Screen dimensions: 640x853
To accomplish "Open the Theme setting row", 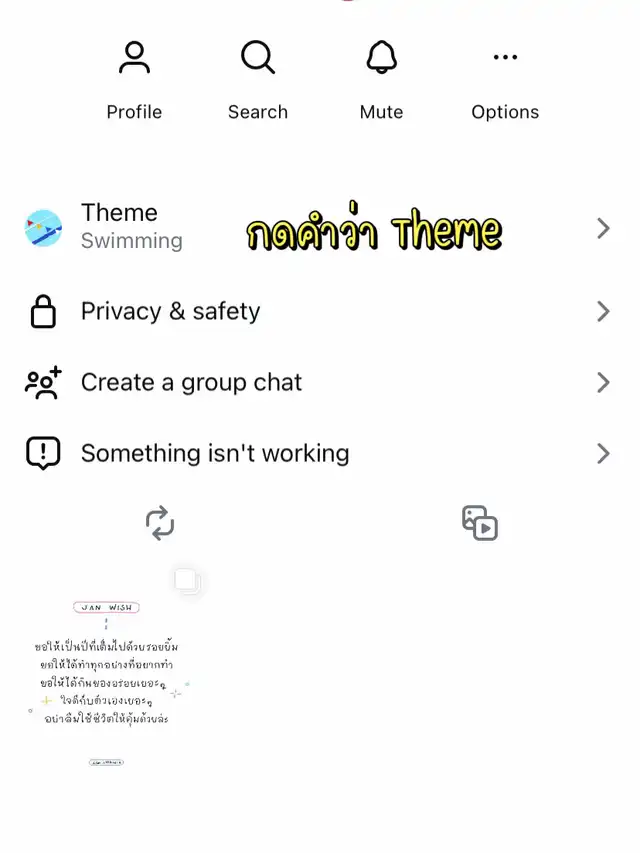I will [x=320, y=227].
